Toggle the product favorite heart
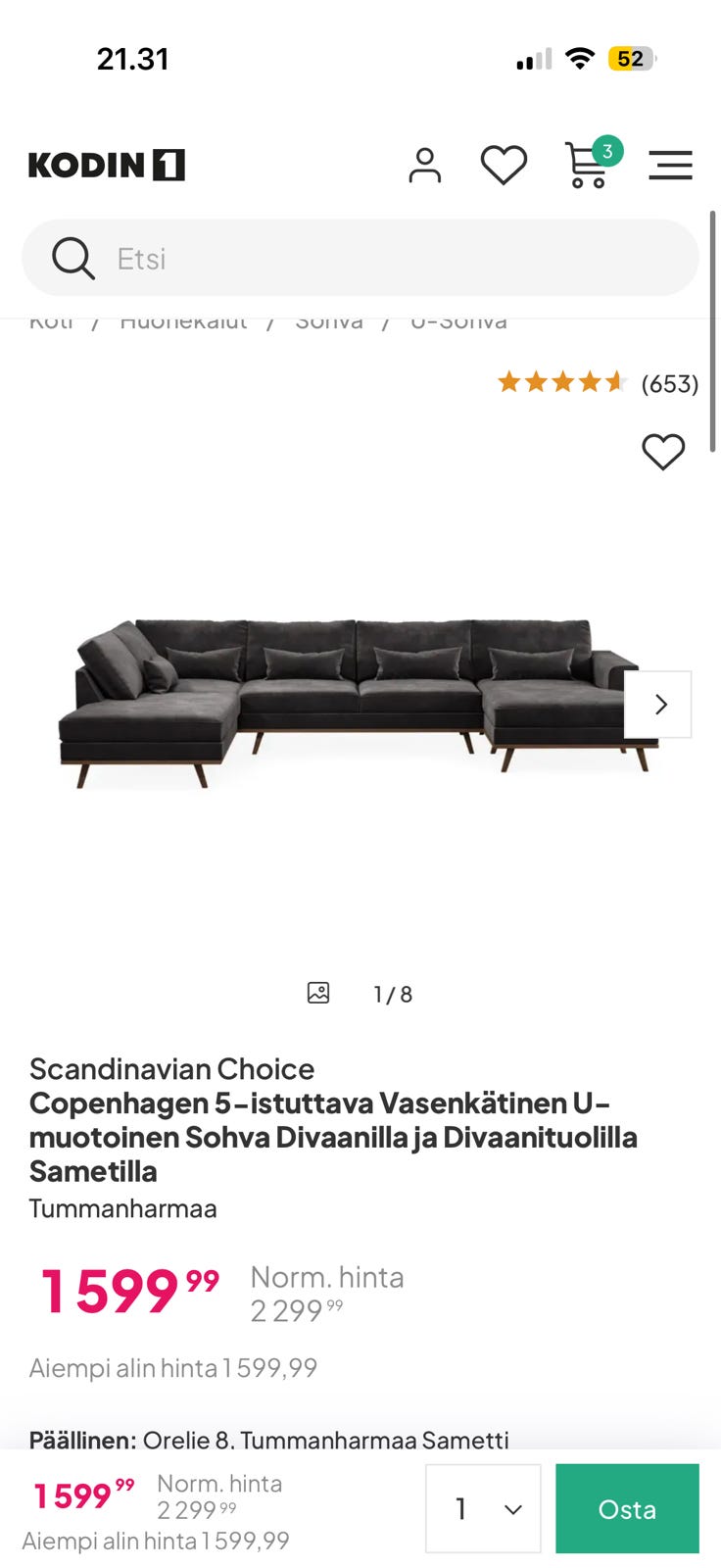Screen dimensions: 721x1568 (663, 452)
